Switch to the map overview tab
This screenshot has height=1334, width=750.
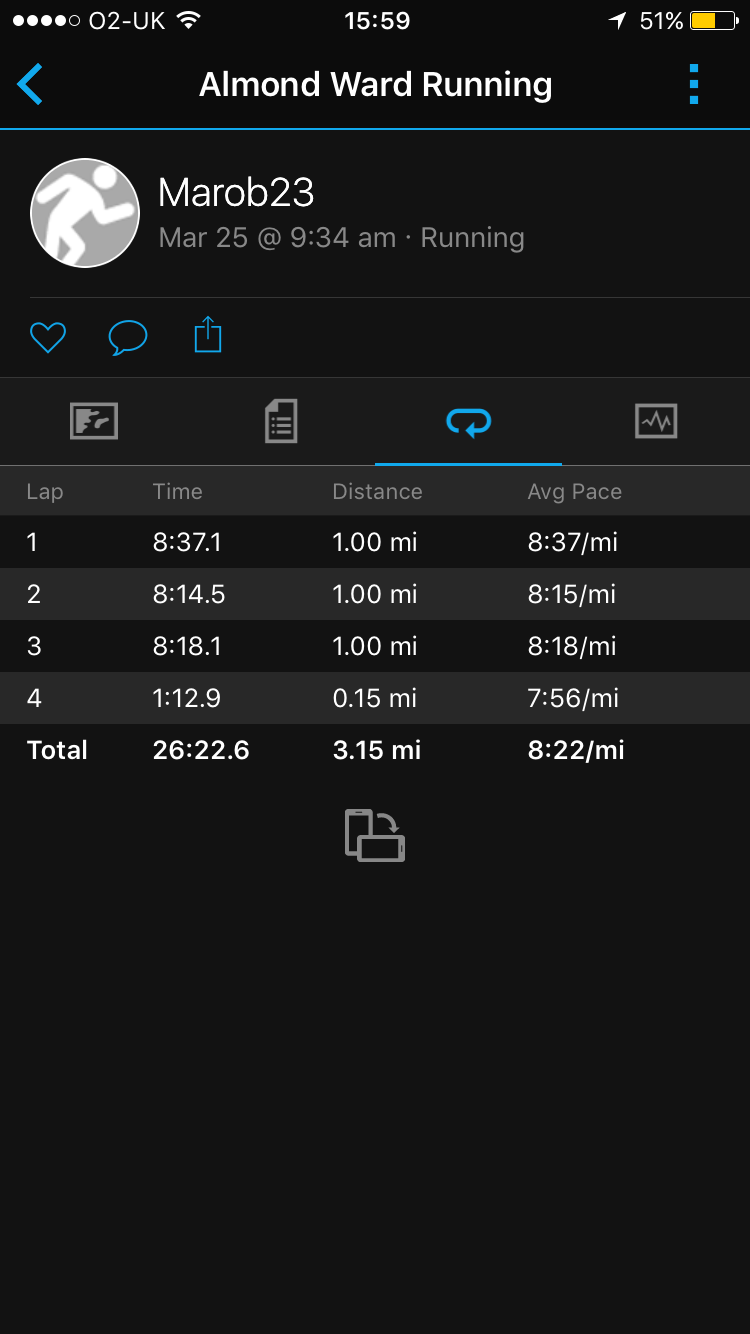(94, 421)
